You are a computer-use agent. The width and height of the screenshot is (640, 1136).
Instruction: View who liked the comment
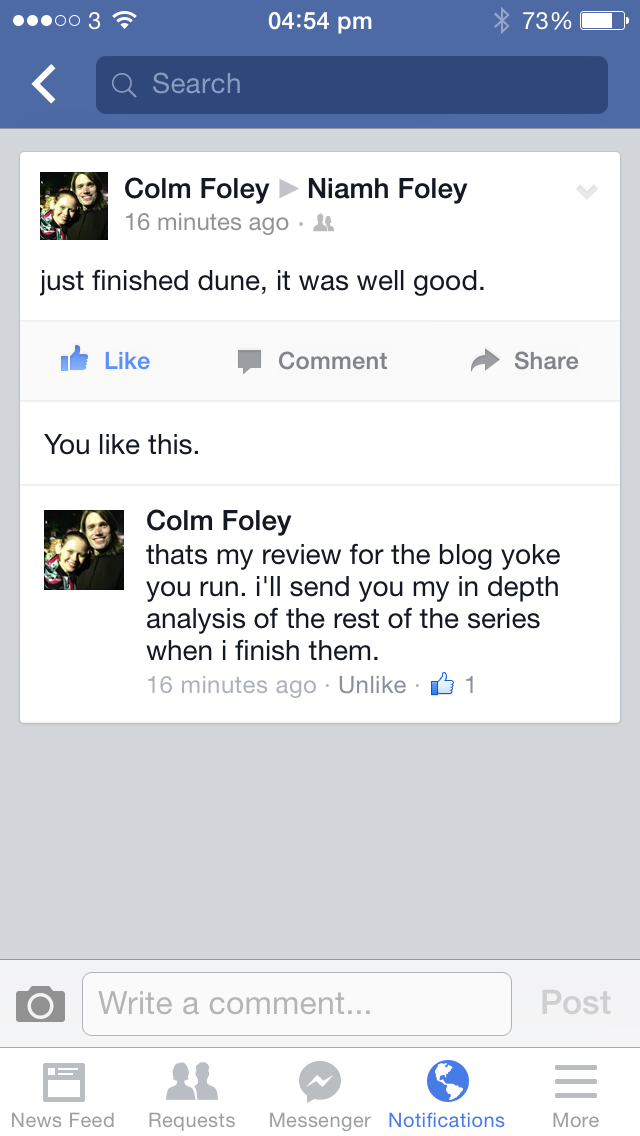pos(453,685)
